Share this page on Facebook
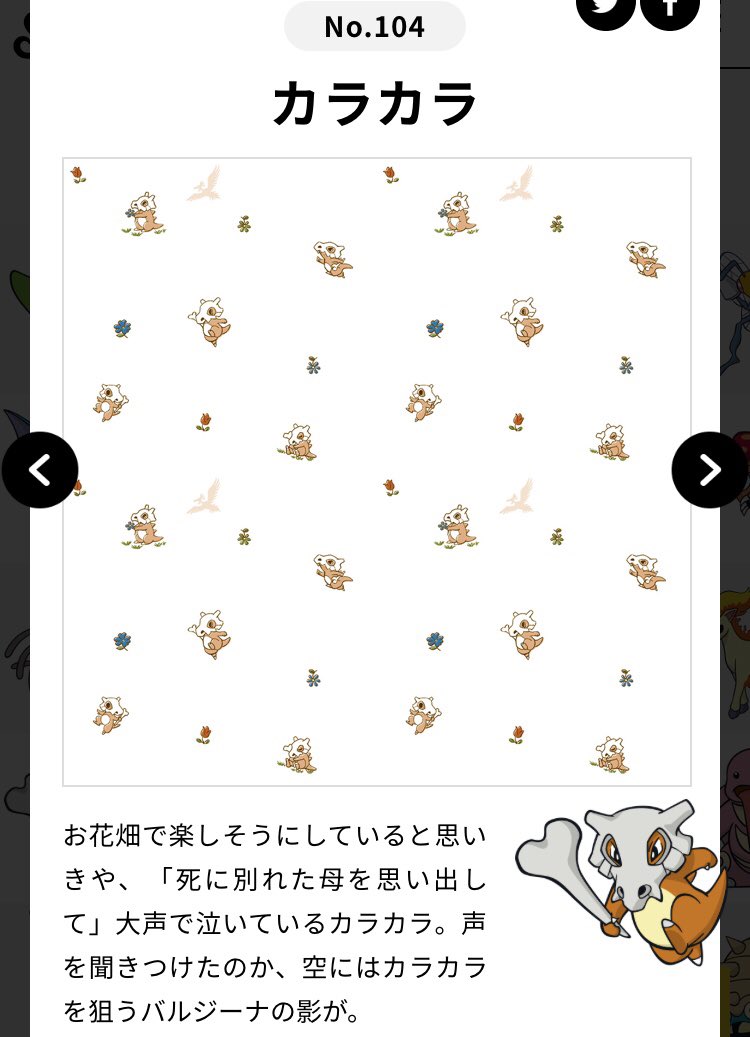The height and width of the screenshot is (1037, 750). coord(669,8)
